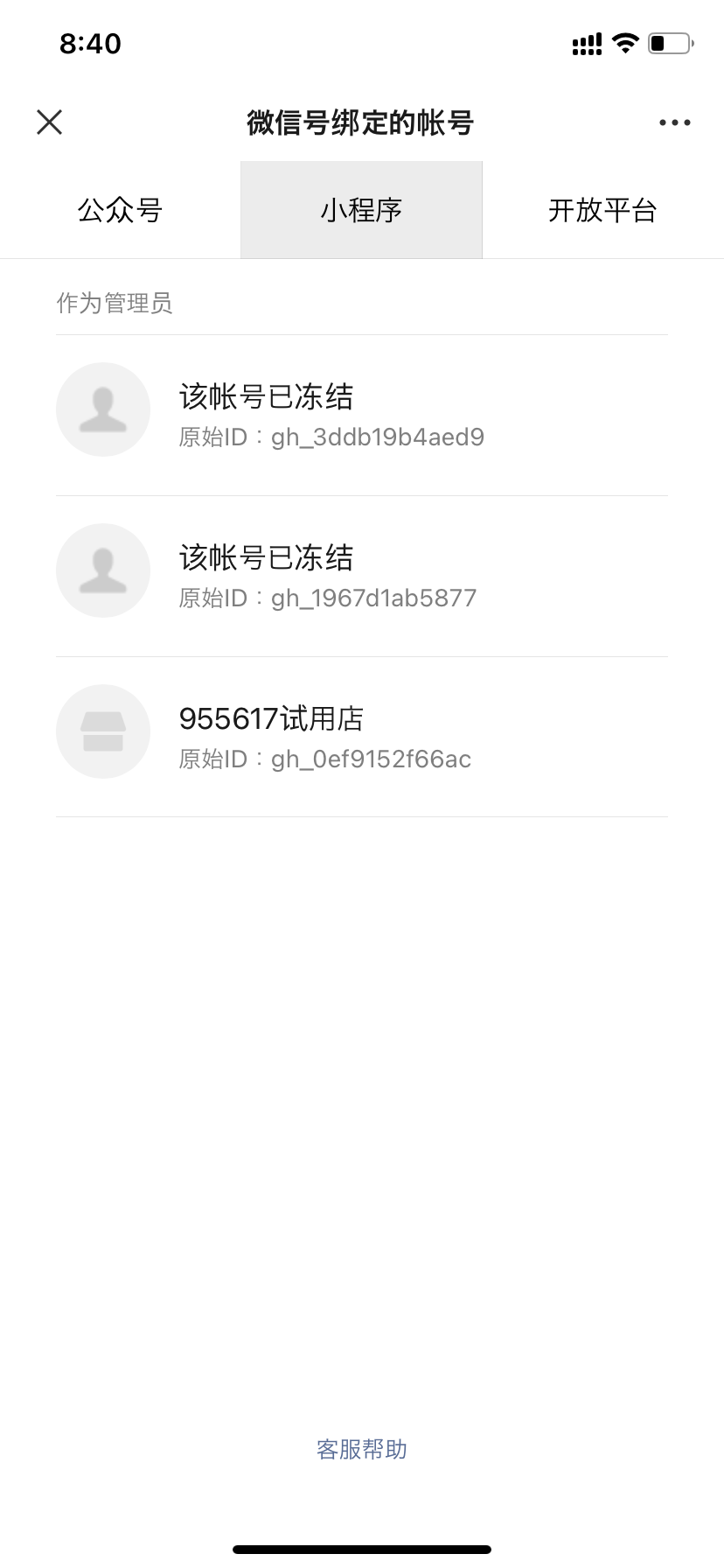
Task: Open the three-dot overflow menu
Action: (674, 122)
